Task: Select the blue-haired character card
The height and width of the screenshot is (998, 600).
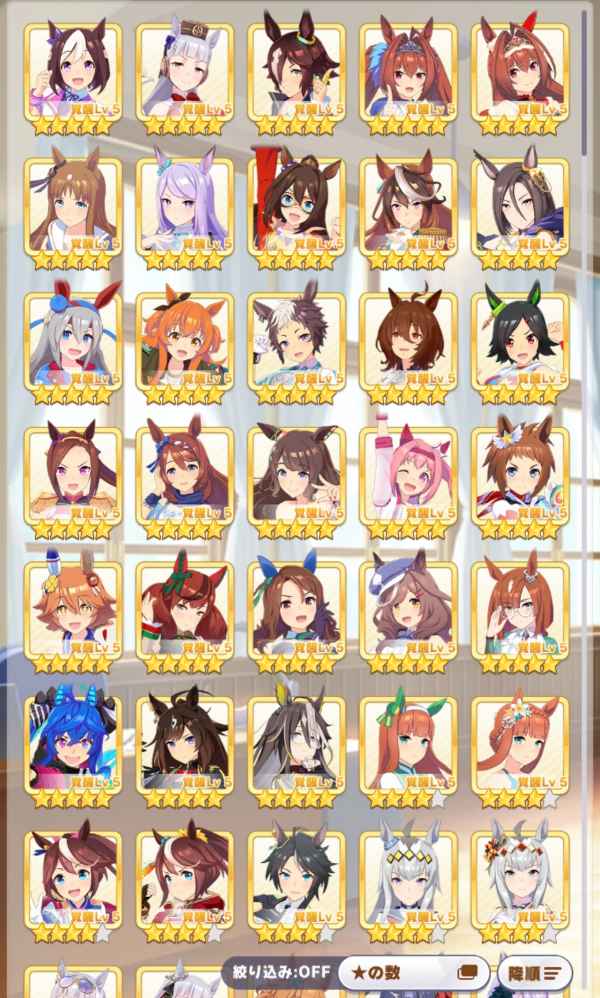Action: (72, 744)
